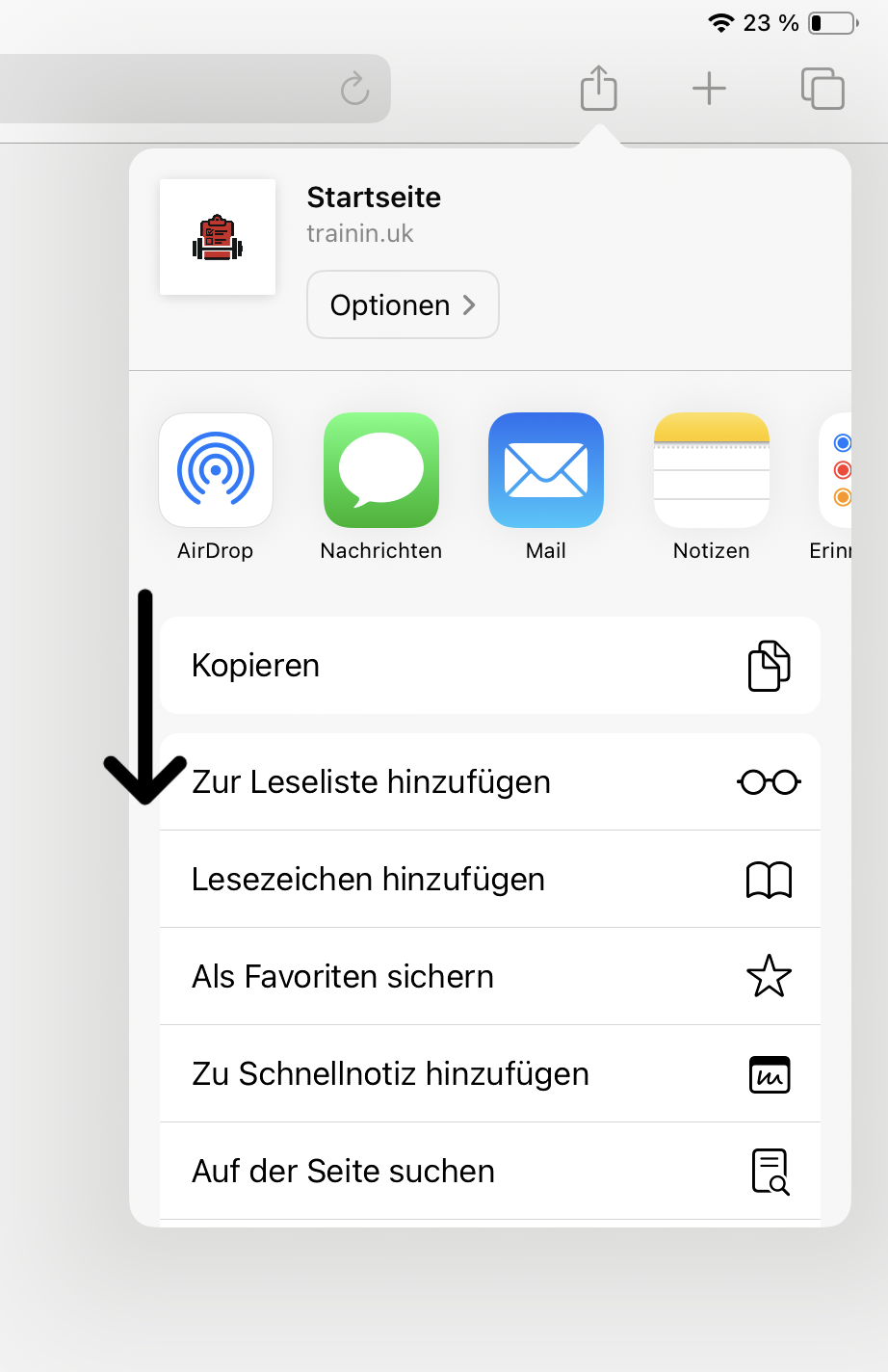Save the page to Notizen

pyautogui.click(x=712, y=471)
